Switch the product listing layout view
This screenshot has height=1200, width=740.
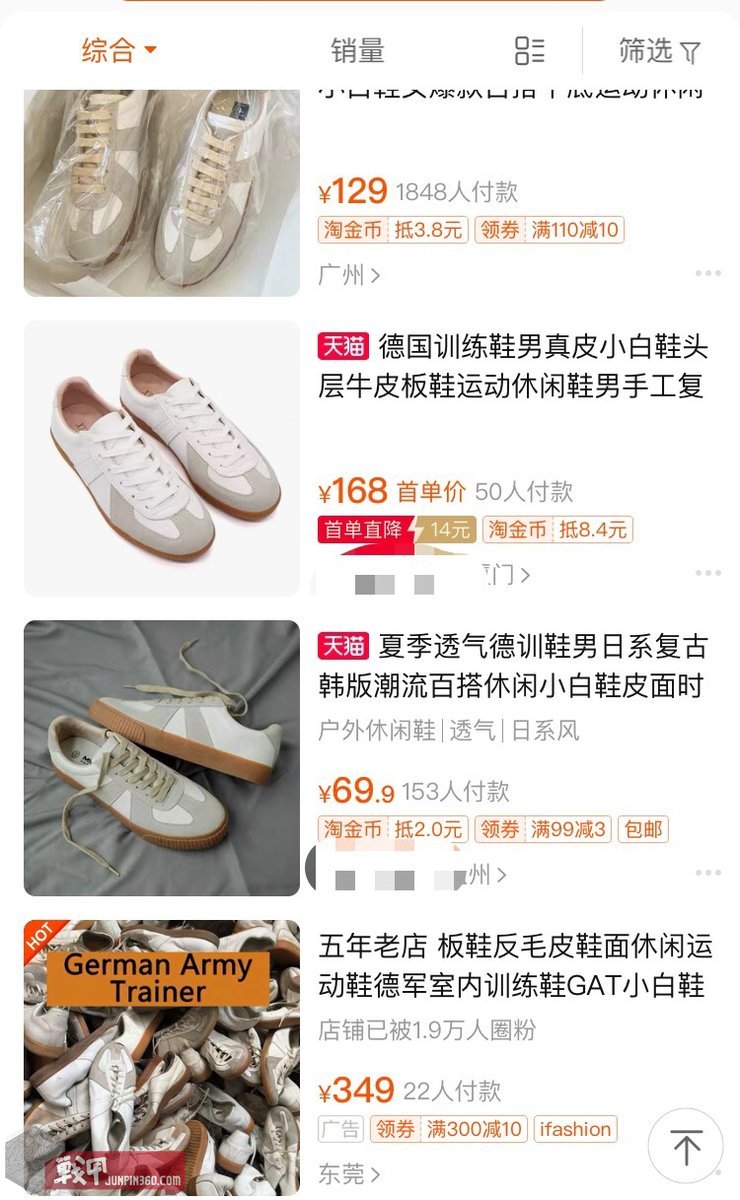531,50
